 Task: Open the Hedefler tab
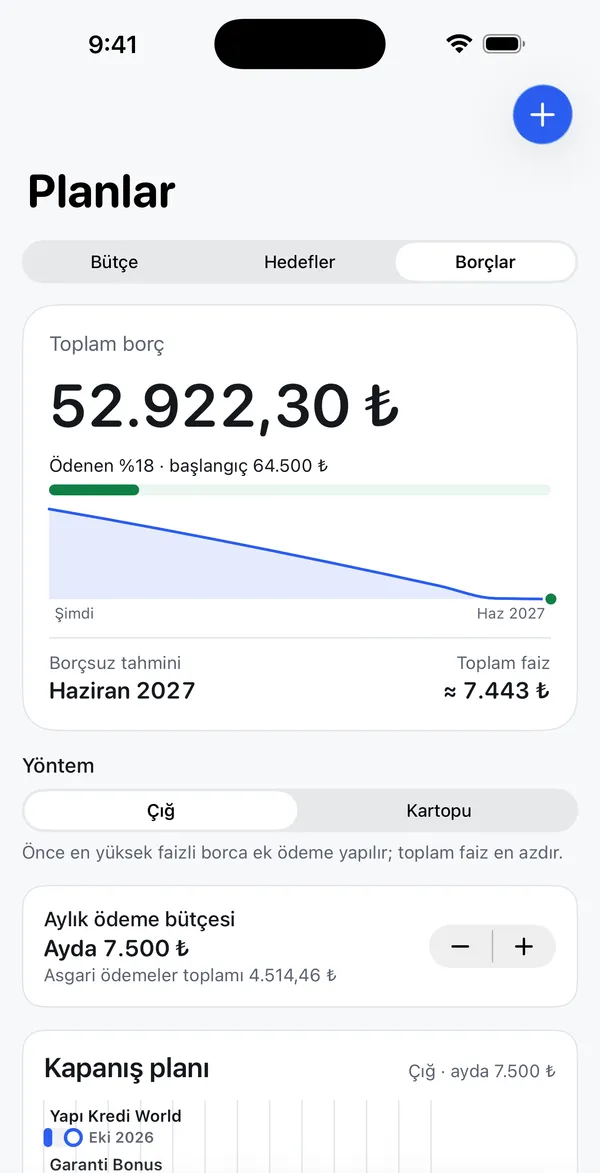click(x=299, y=262)
